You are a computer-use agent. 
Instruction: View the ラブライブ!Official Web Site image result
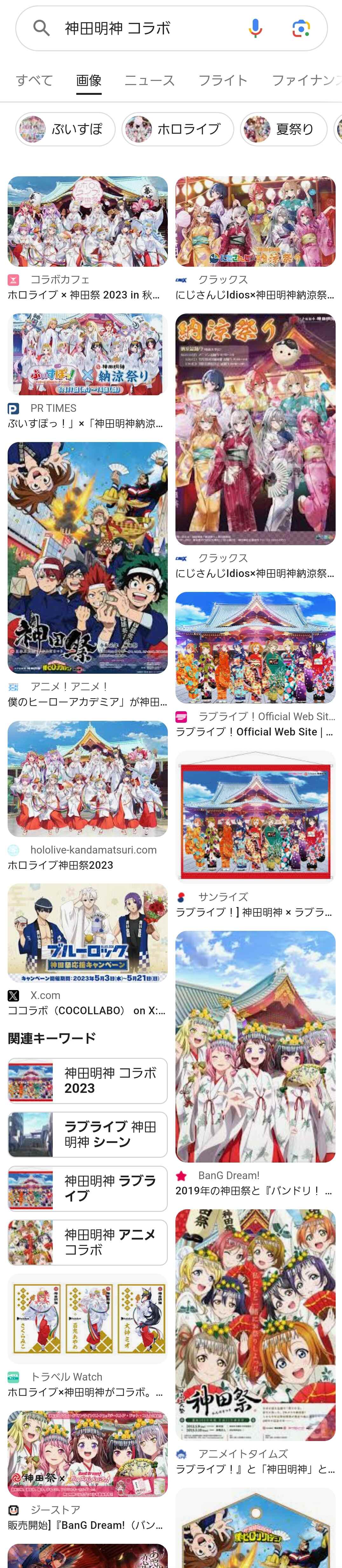255,648
